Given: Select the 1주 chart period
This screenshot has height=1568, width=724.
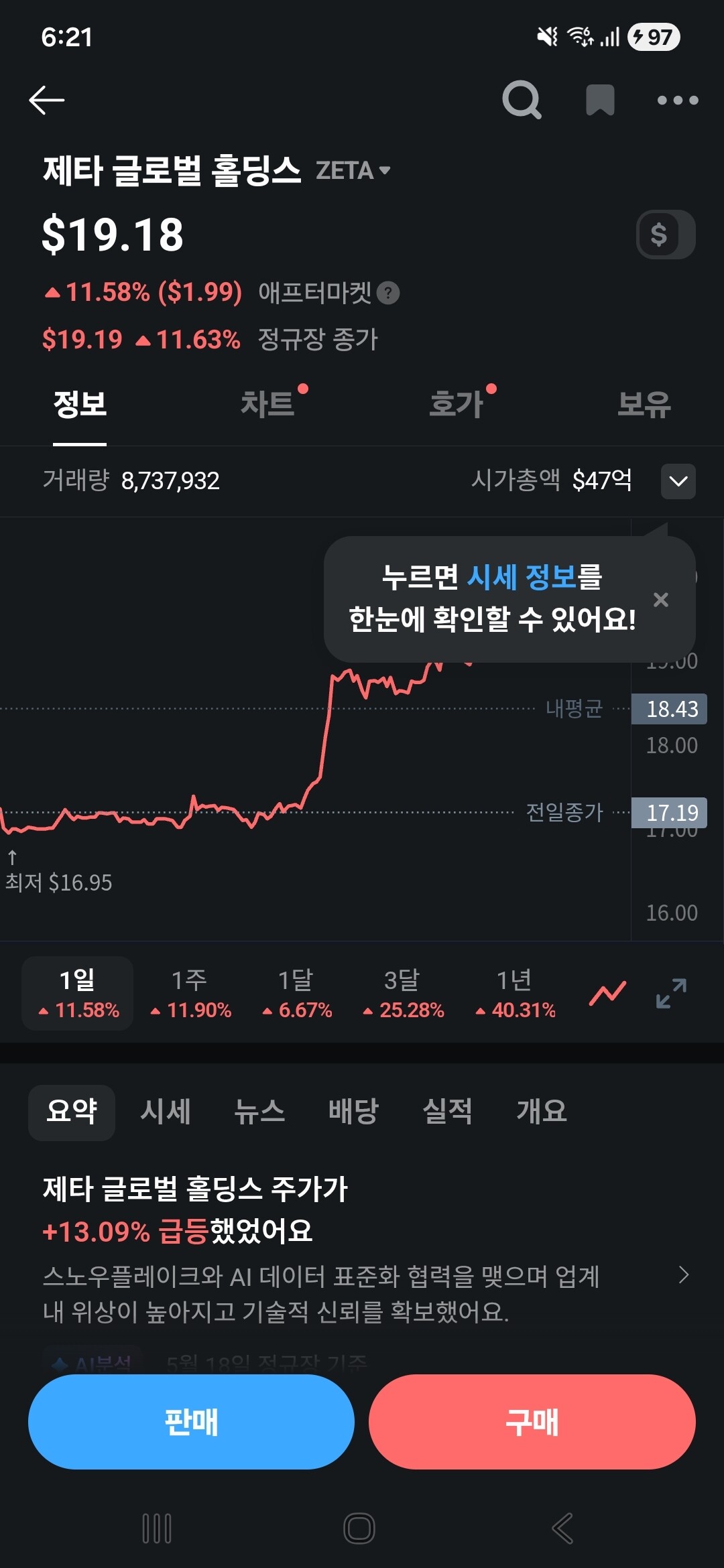Looking at the screenshot, I should tap(190, 993).
